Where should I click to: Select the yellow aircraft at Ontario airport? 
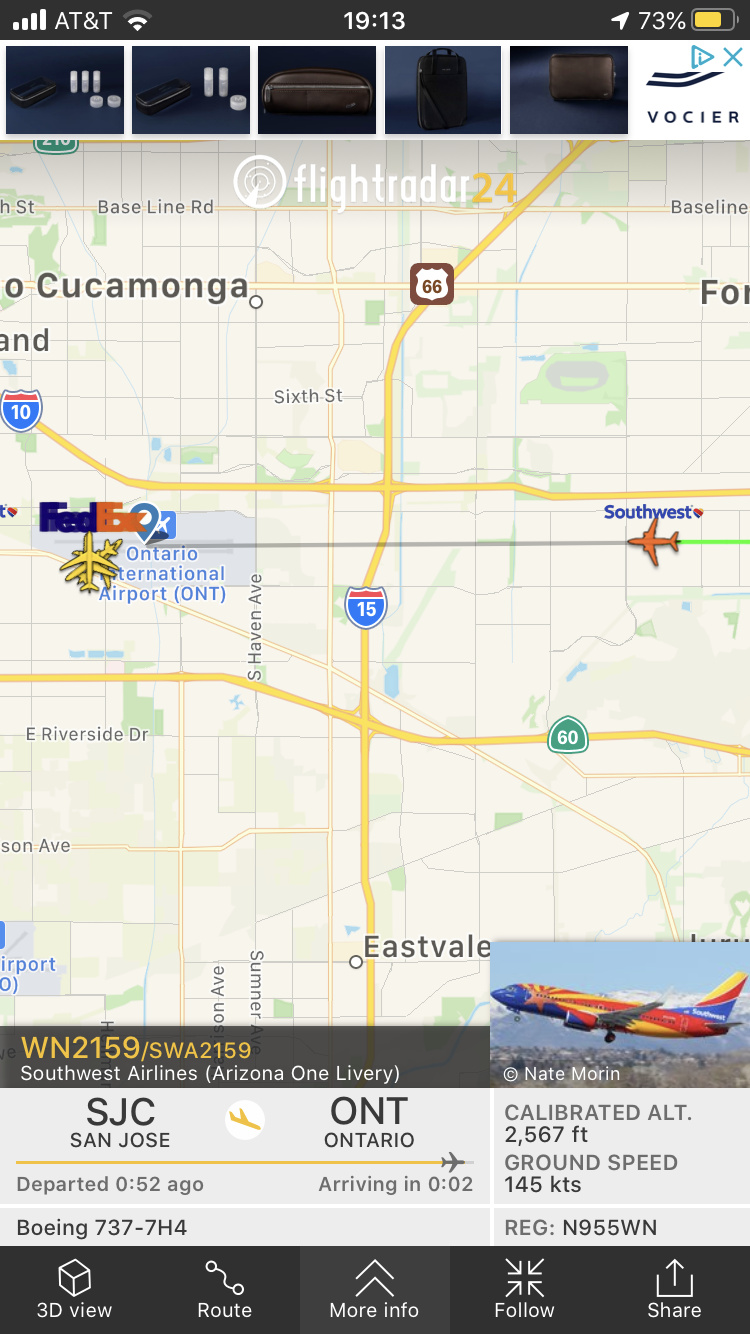[91, 562]
